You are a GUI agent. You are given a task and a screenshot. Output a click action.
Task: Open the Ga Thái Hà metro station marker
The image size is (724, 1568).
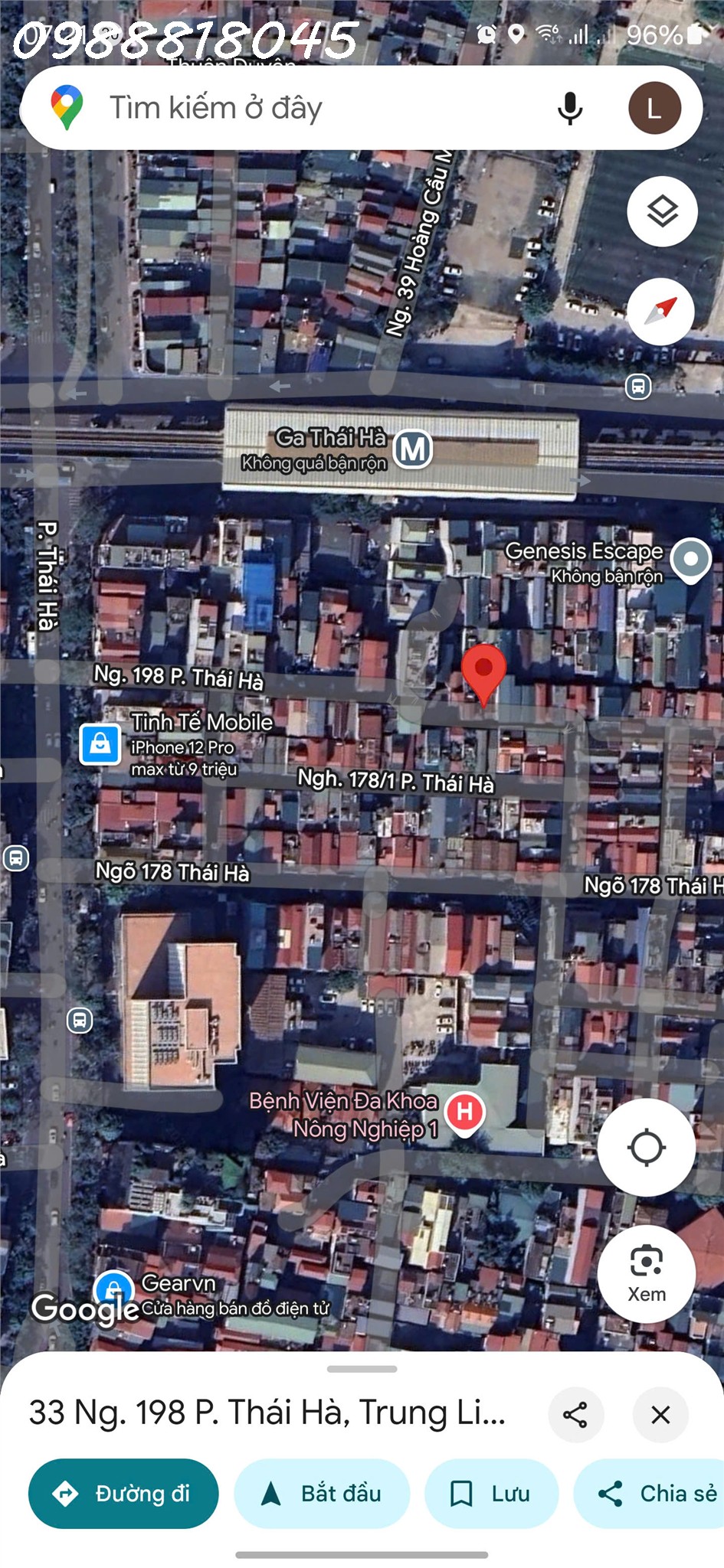(414, 449)
